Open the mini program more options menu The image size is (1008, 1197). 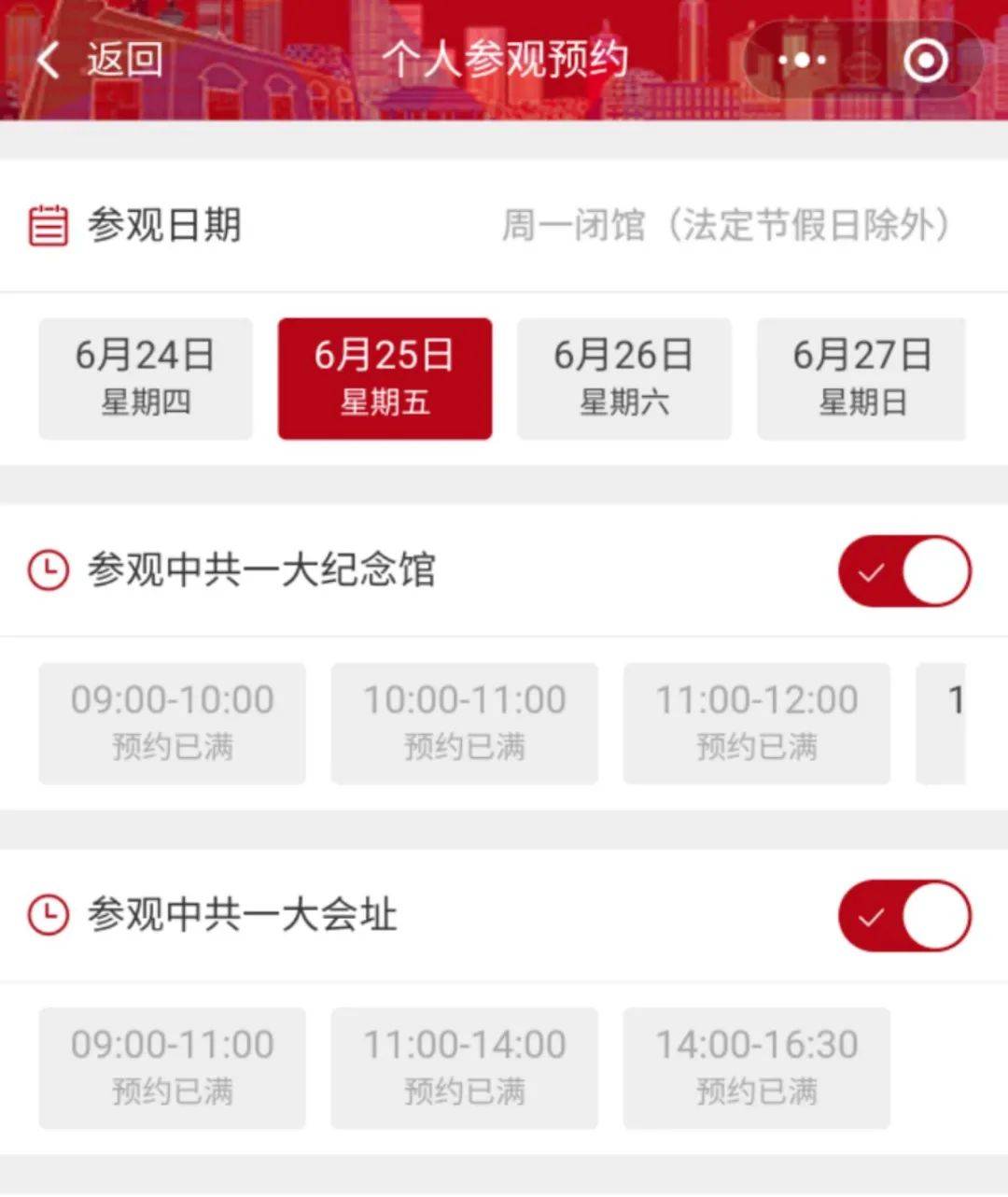[803, 61]
